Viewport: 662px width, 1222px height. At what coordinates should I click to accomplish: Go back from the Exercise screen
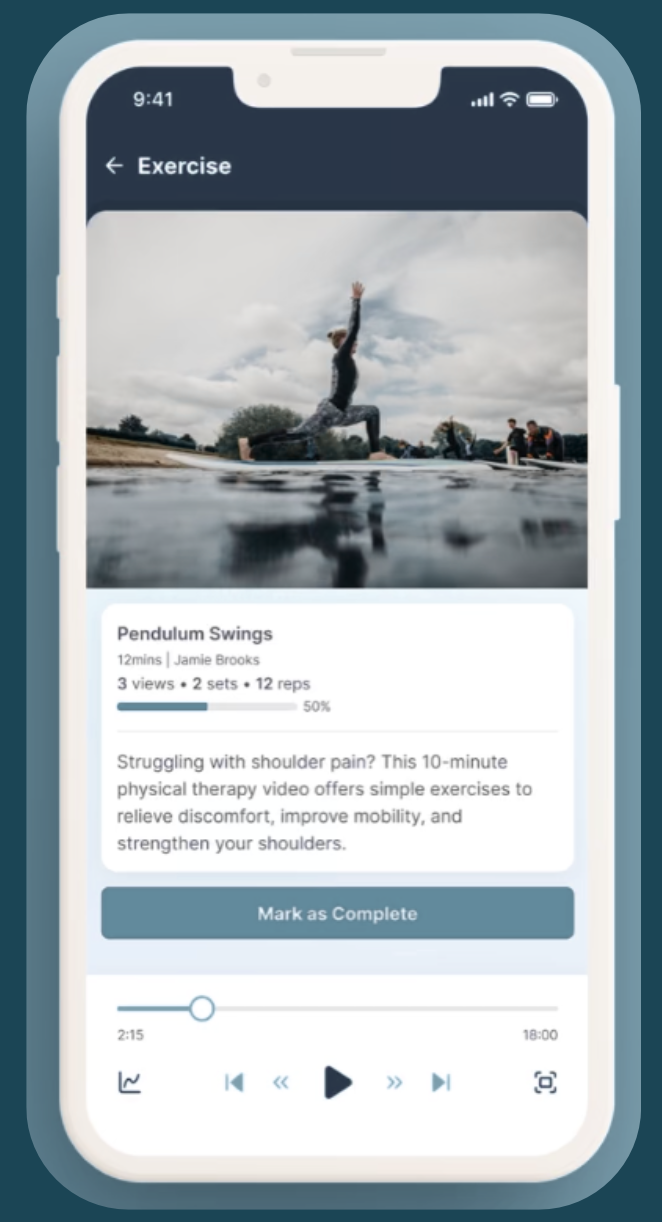[x=114, y=166]
